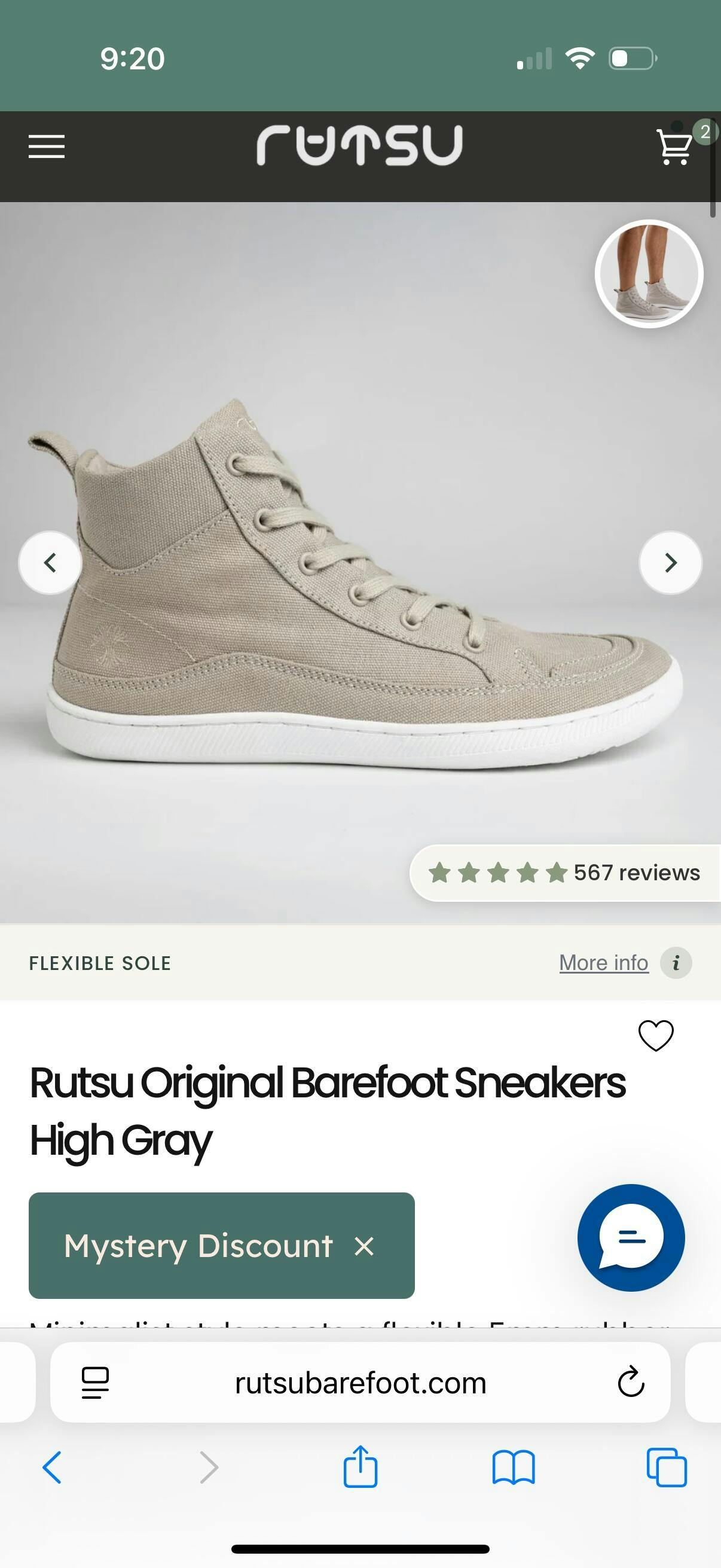Open More info link
Viewport: 721px width, 1568px height.
[x=604, y=963]
